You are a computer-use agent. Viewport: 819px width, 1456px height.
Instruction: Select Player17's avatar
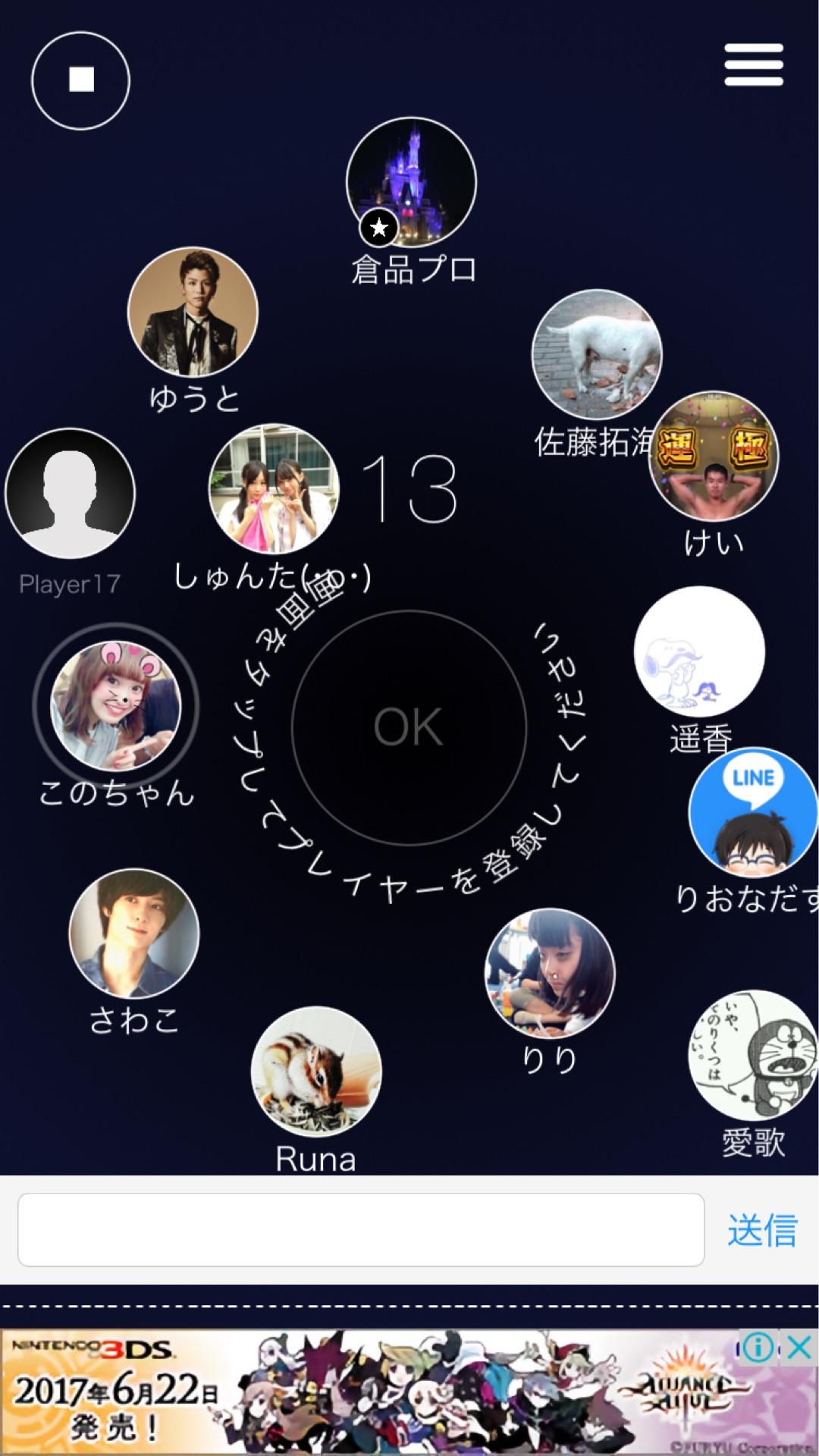(x=70, y=493)
